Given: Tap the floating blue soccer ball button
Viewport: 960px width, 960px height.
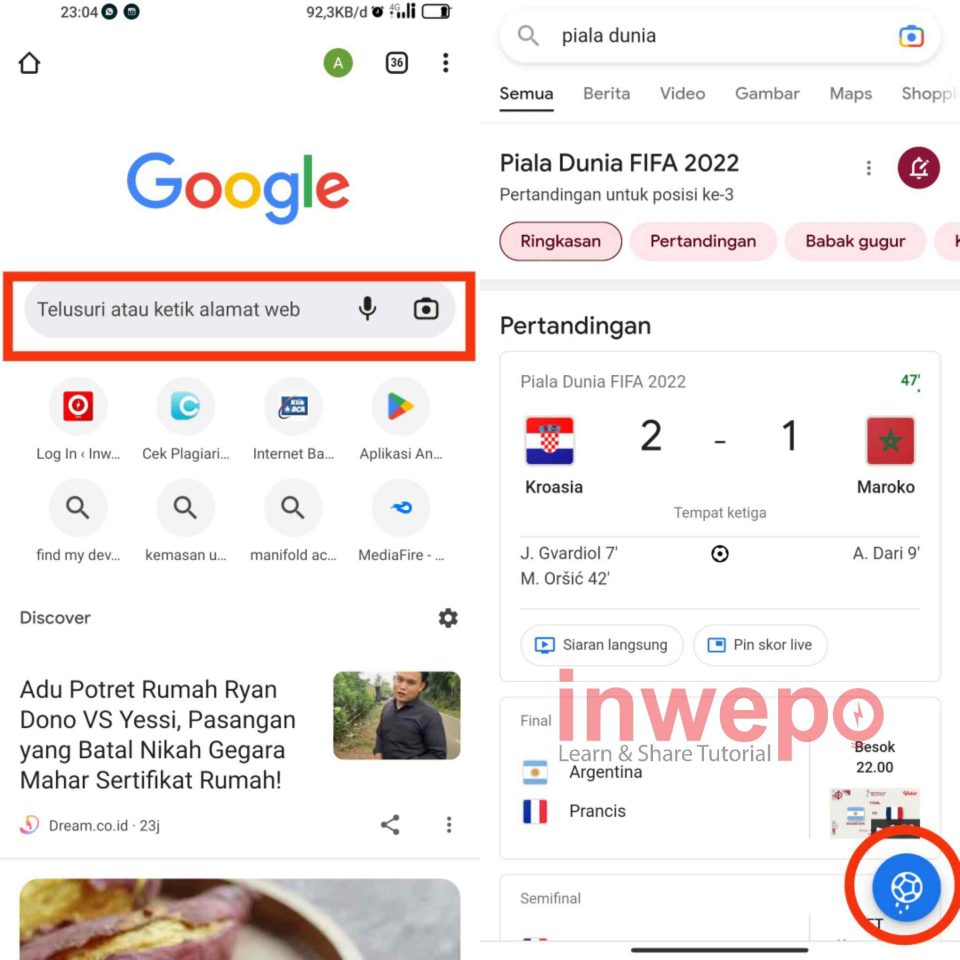Looking at the screenshot, I should tap(905, 887).
